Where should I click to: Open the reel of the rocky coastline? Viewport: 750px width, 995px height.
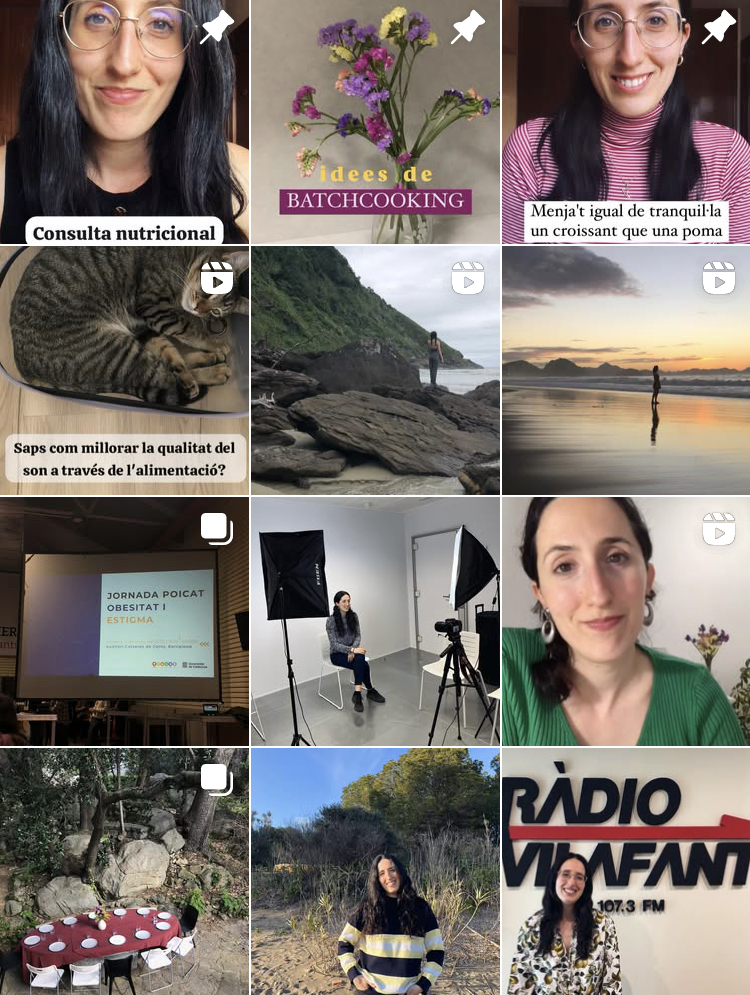click(x=375, y=371)
